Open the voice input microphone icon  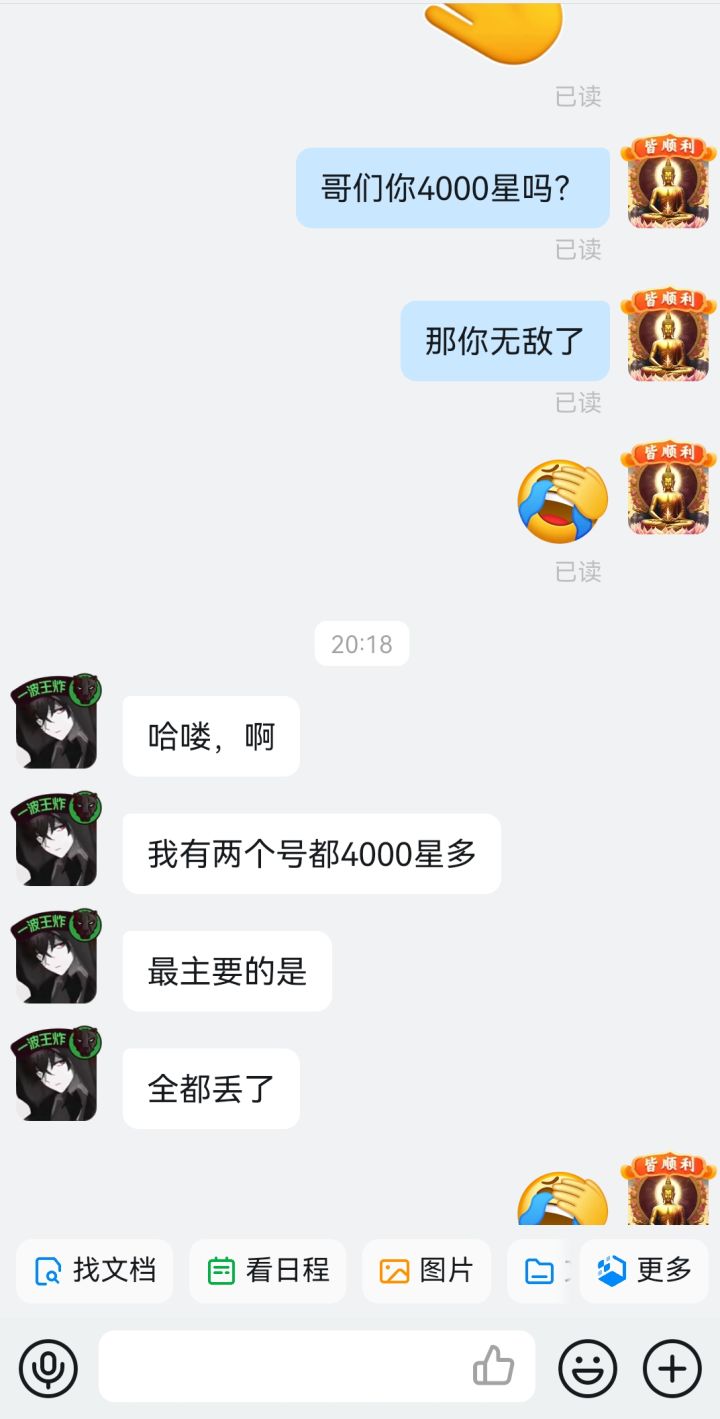click(x=48, y=1368)
